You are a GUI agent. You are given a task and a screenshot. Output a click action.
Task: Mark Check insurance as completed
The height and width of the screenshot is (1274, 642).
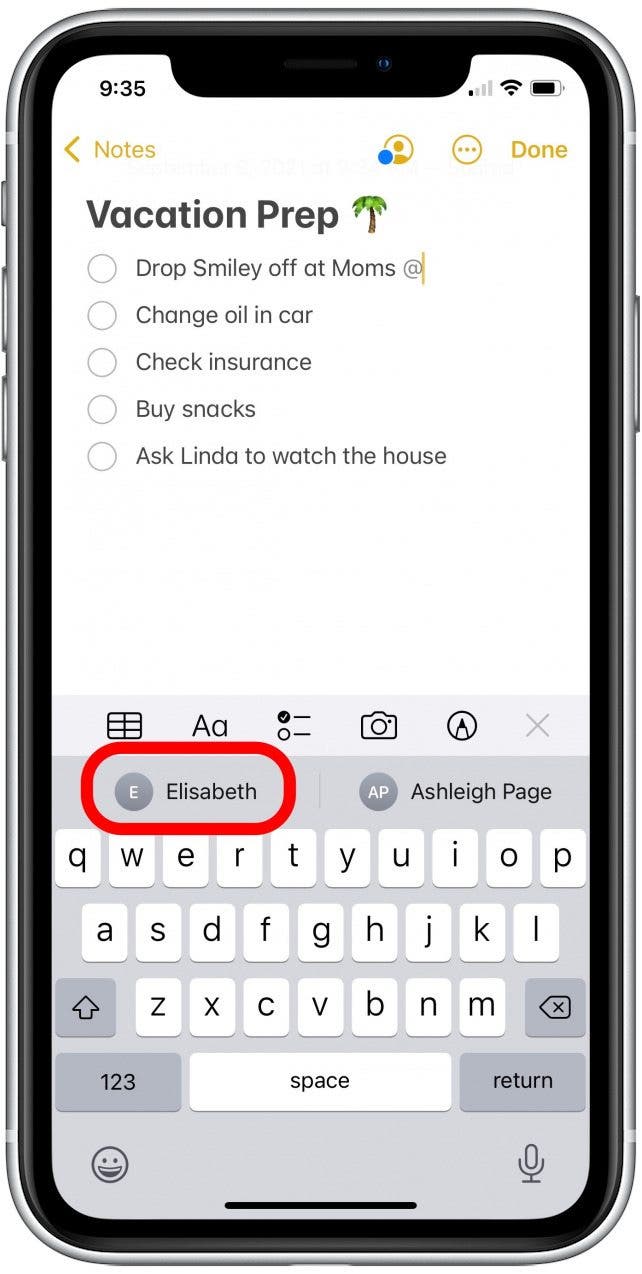click(102, 362)
